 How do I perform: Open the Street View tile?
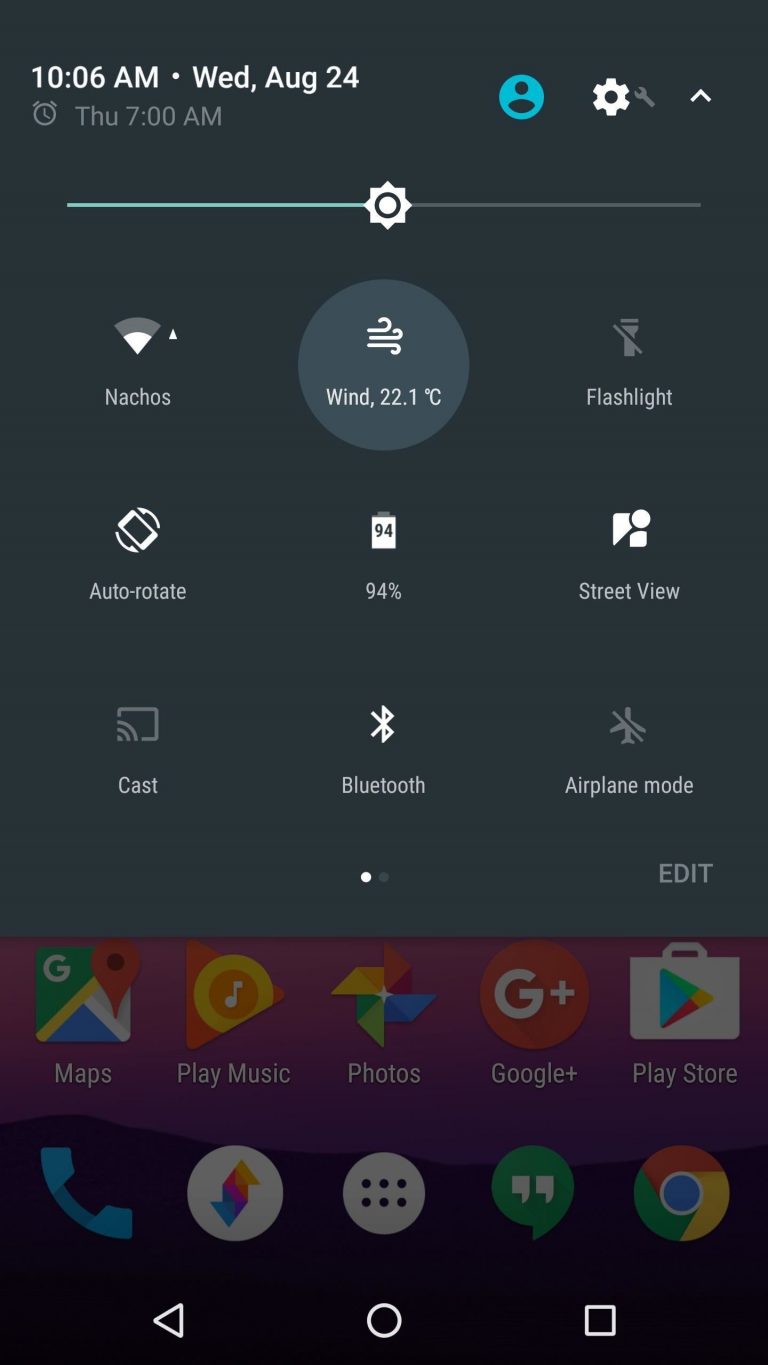[x=628, y=548]
